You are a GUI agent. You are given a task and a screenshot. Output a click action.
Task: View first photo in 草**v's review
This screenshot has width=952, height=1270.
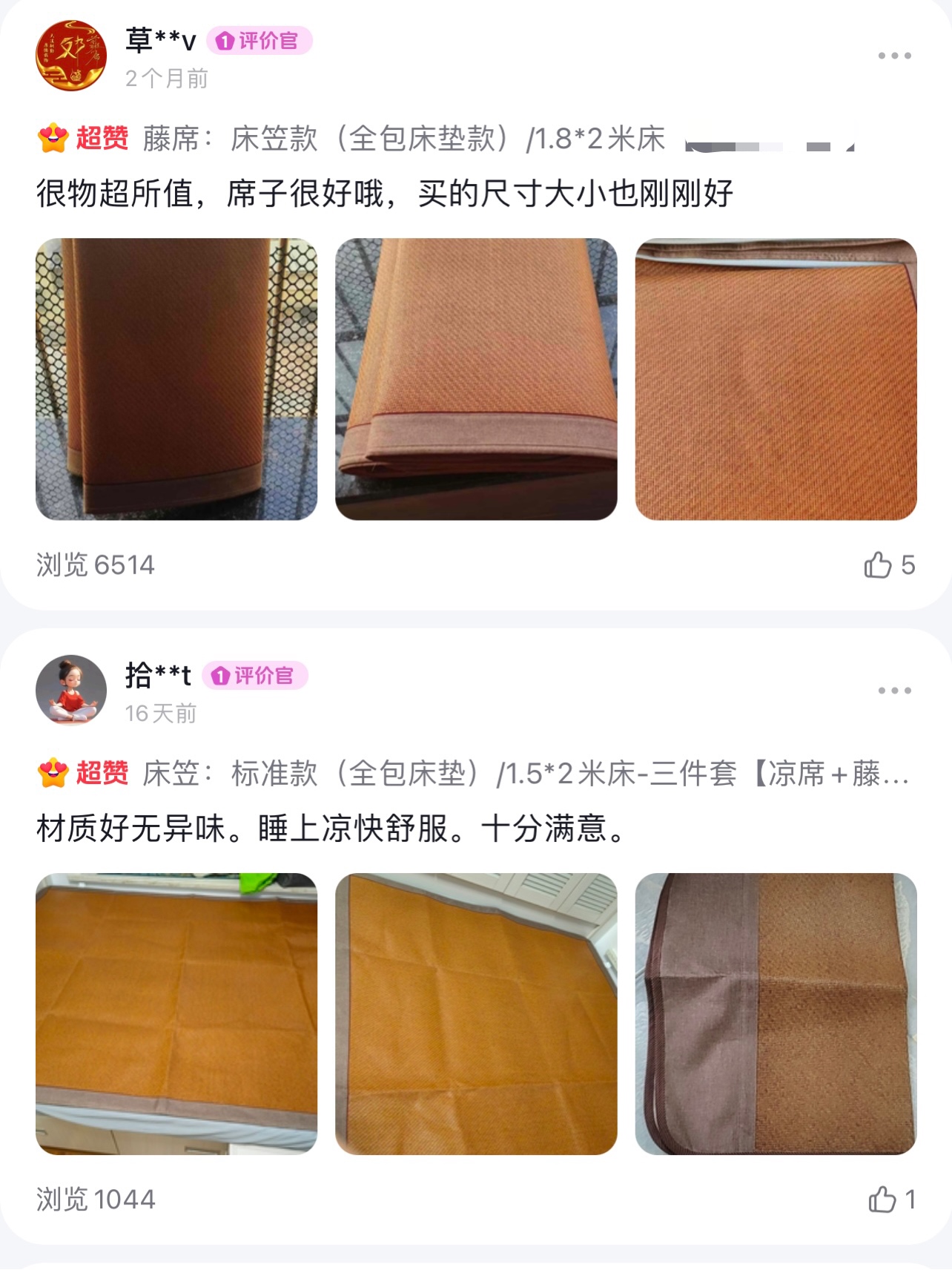click(176, 379)
